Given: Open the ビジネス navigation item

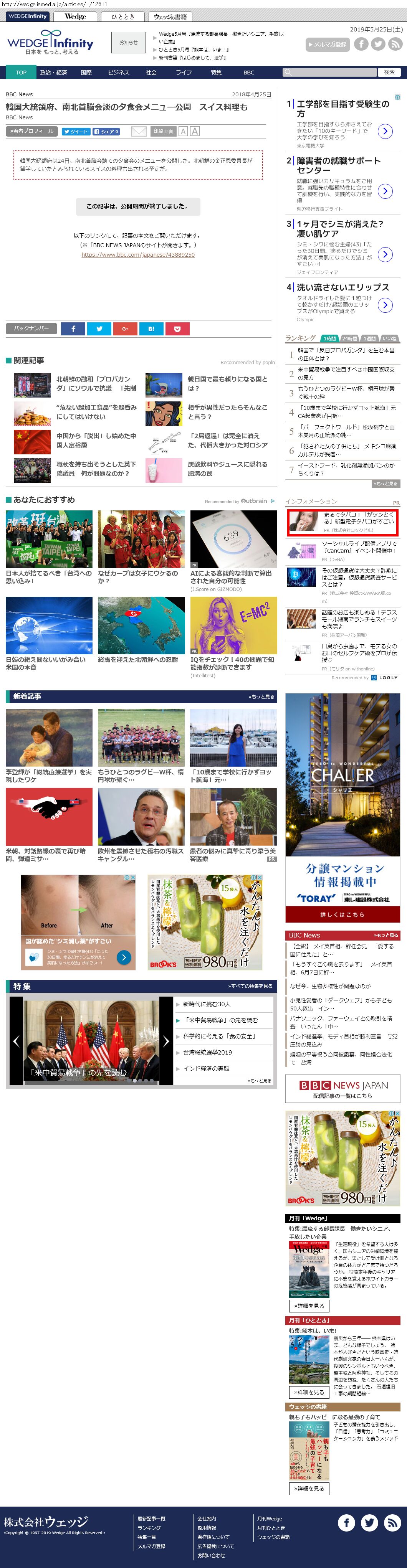Looking at the screenshot, I should pyautogui.click(x=118, y=73).
